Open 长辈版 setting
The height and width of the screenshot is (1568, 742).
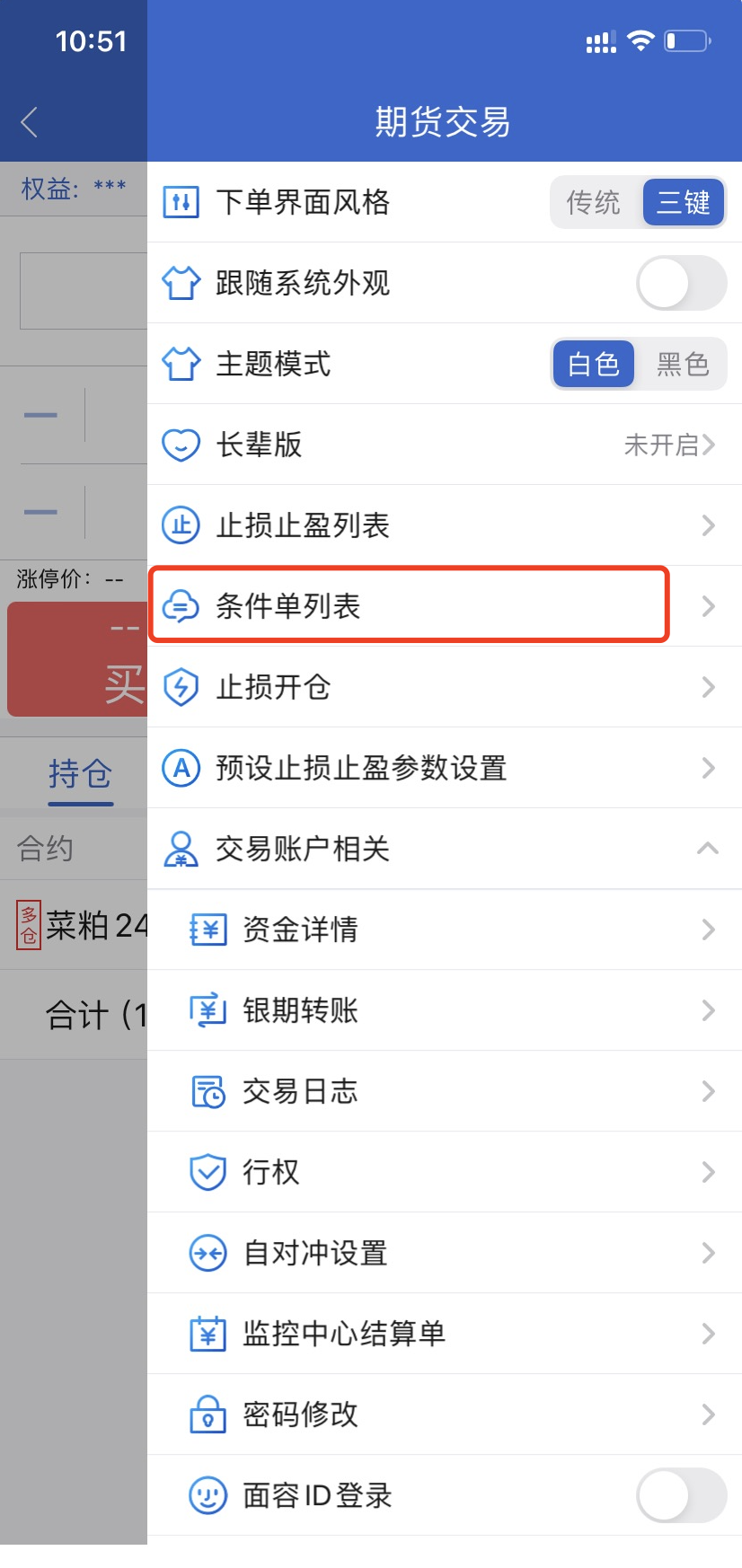click(444, 445)
